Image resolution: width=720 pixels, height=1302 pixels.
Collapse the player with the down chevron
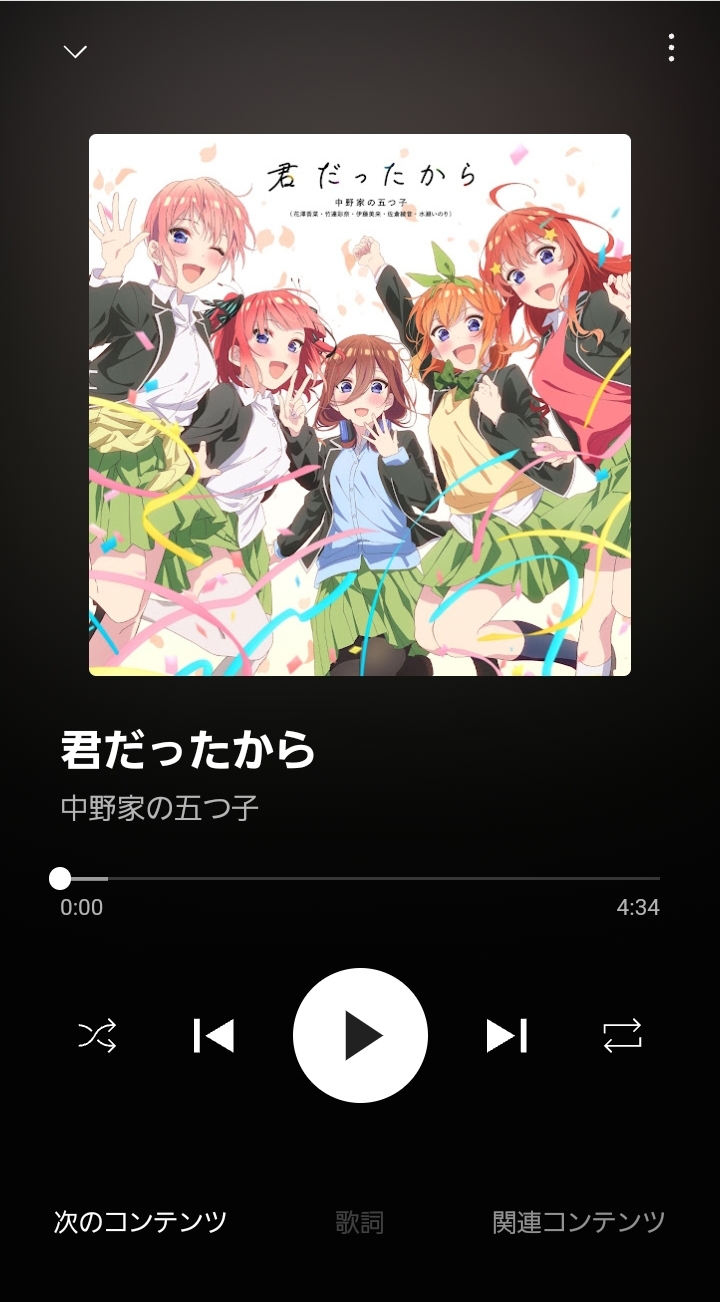click(x=75, y=51)
